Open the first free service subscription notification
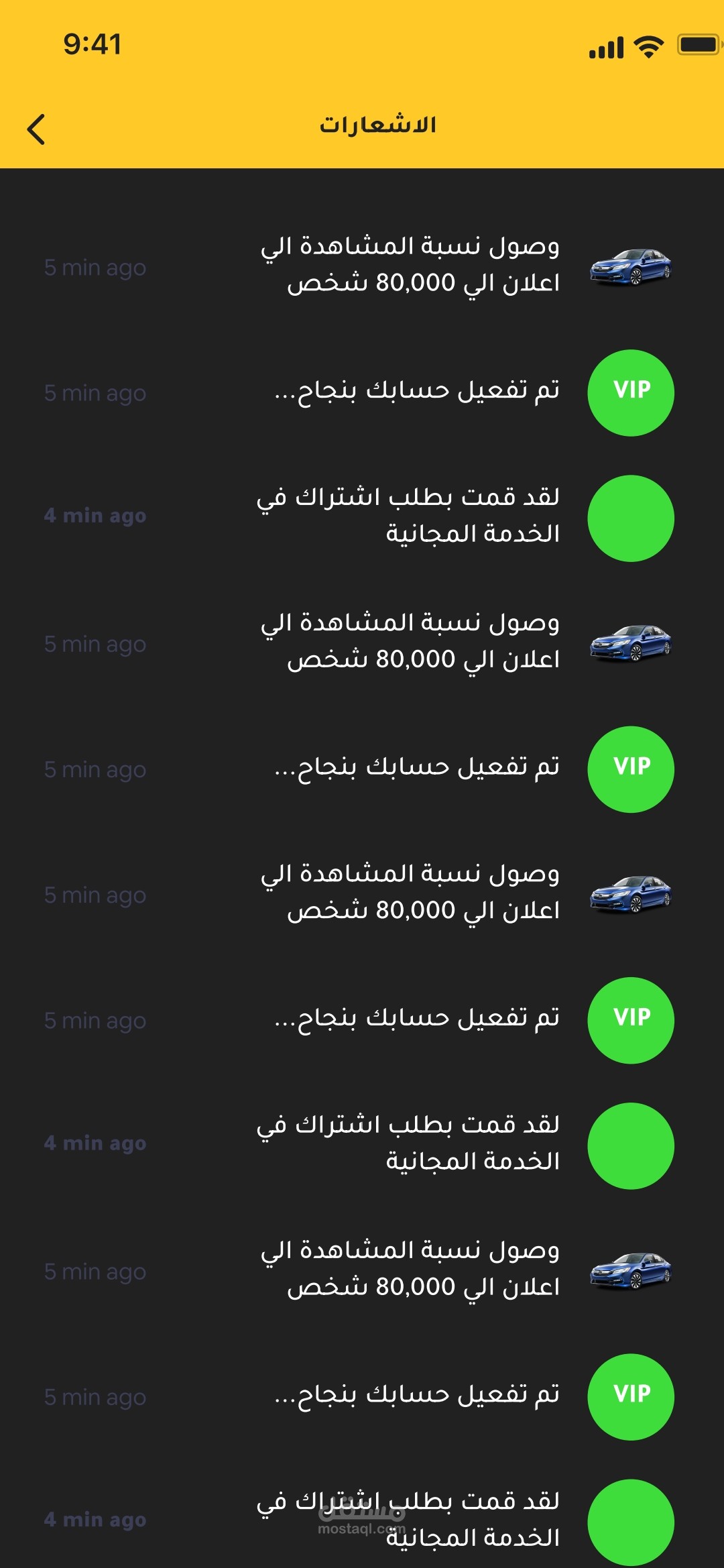Screen dimensions: 724x1568 pyautogui.click(x=408, y=516)
